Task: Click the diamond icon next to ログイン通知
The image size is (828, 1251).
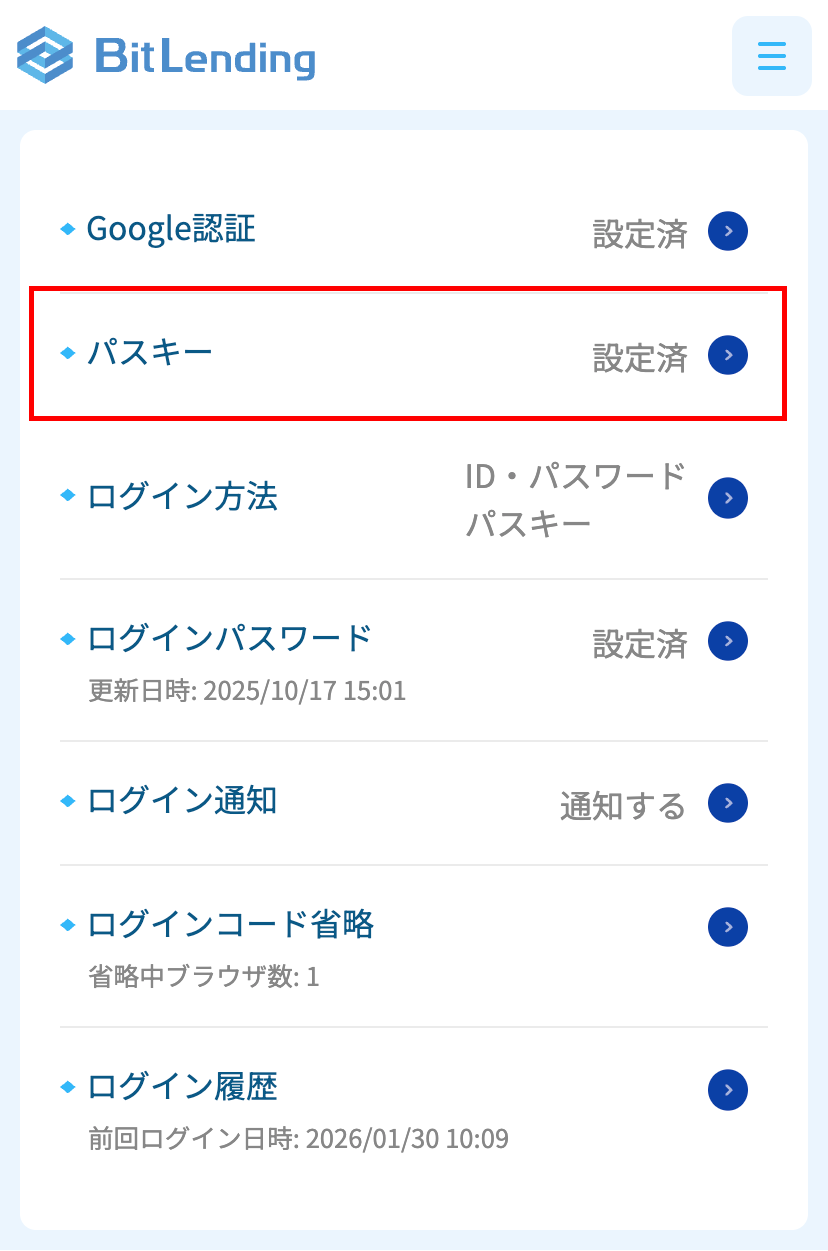Action: [x=66, y=800]
